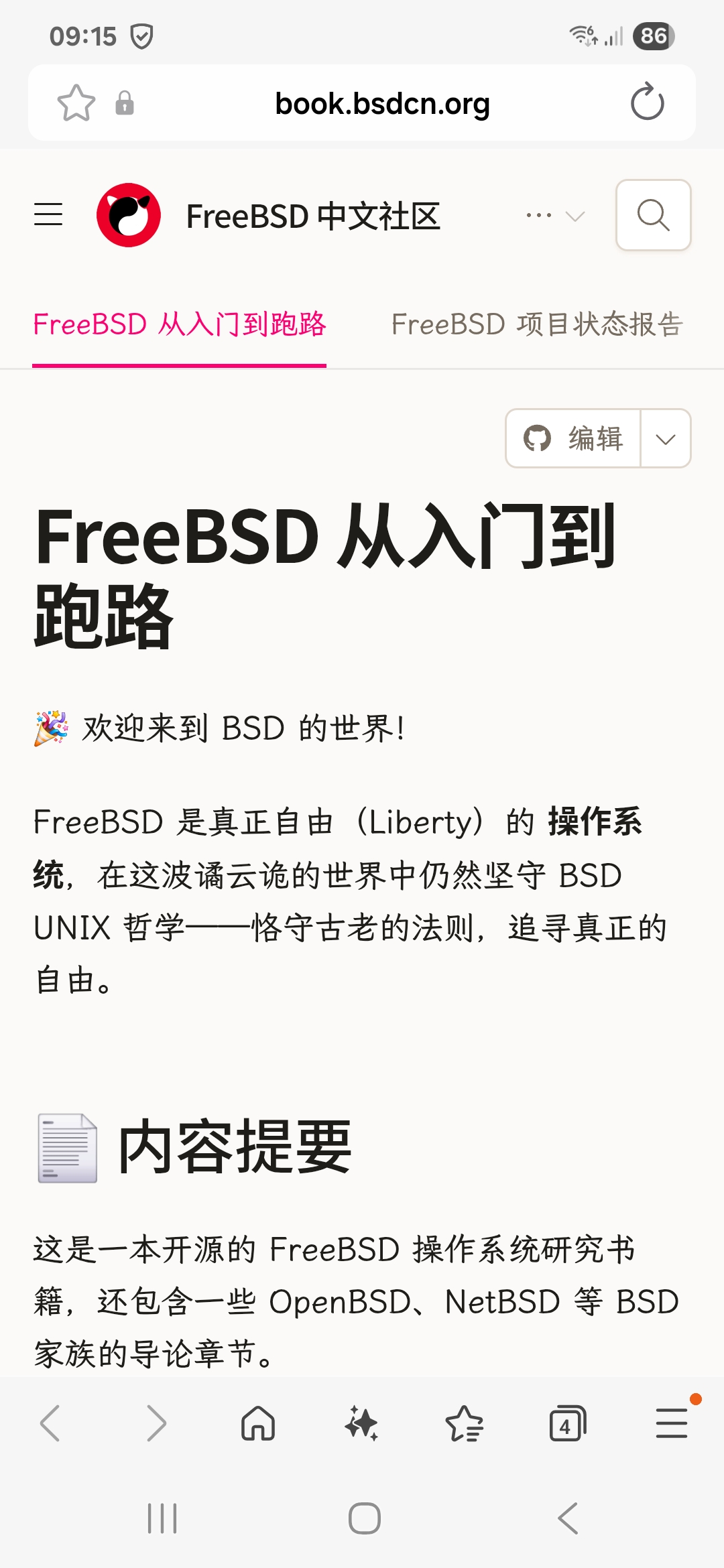The image size is (724, 1568).
Task: Open the search function
Action: pos(653,216)
